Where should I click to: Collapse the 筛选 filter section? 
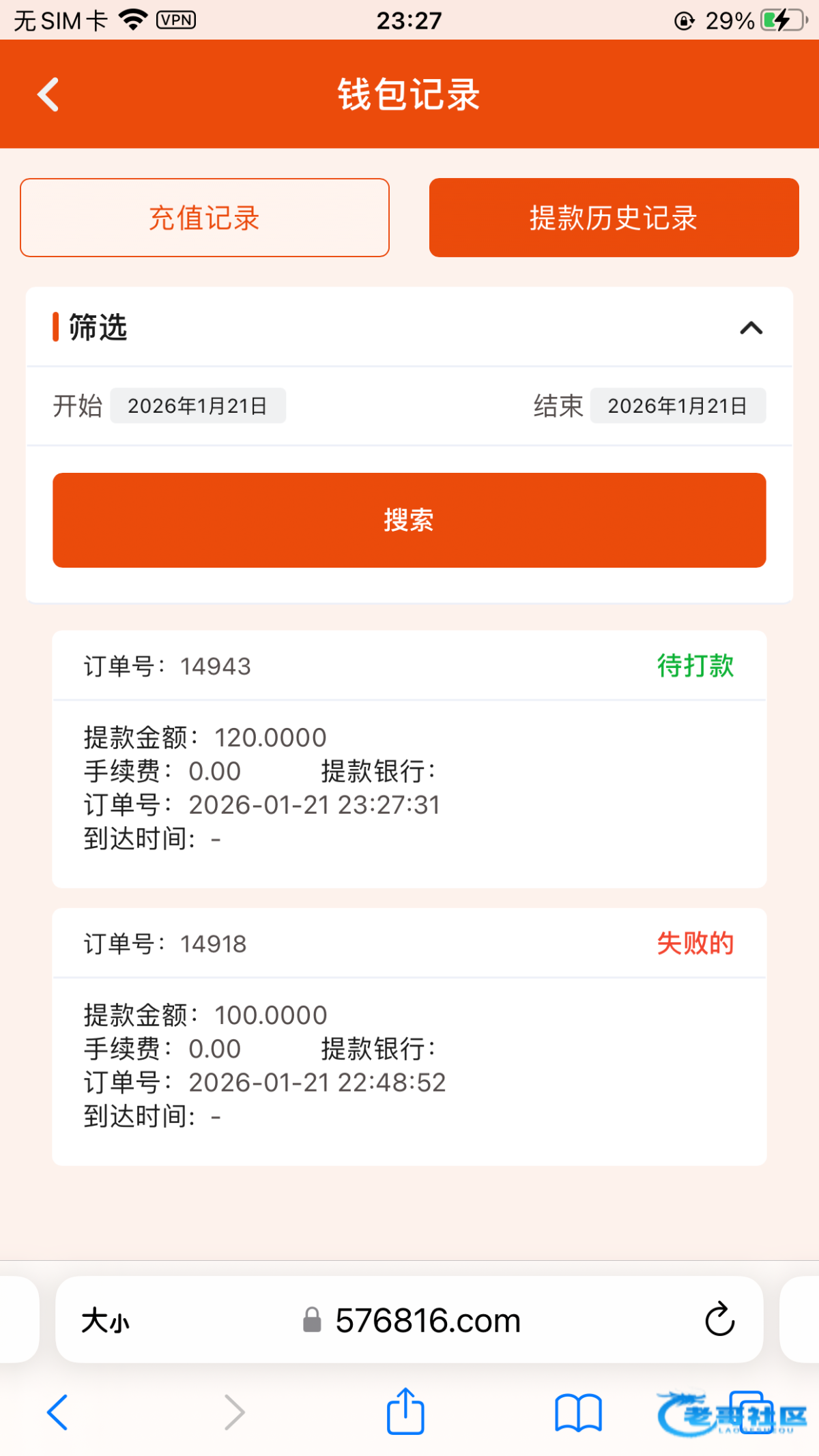[751, 328]
